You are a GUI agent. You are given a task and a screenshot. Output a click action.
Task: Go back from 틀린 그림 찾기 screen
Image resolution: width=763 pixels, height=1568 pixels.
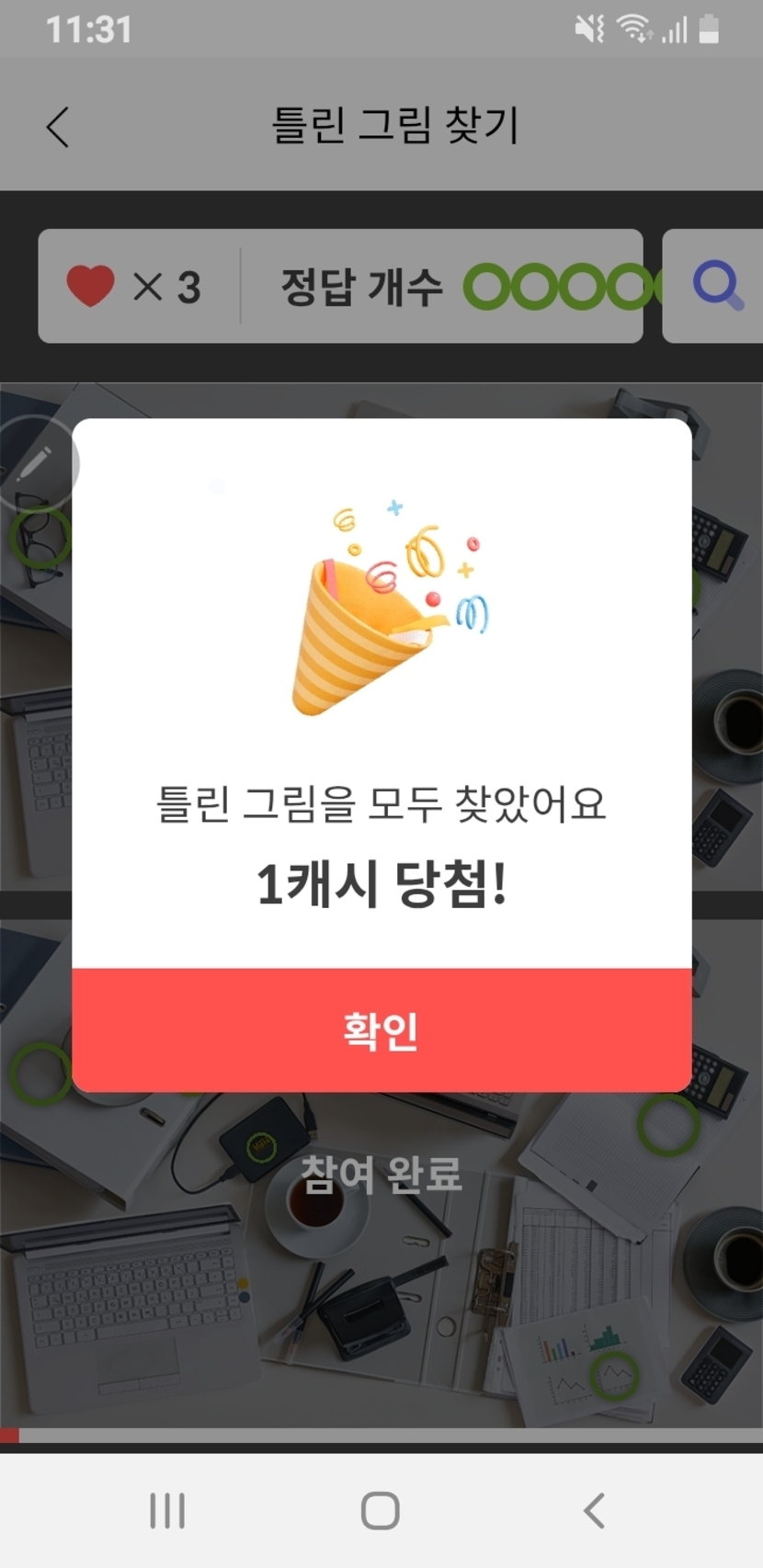58,127
